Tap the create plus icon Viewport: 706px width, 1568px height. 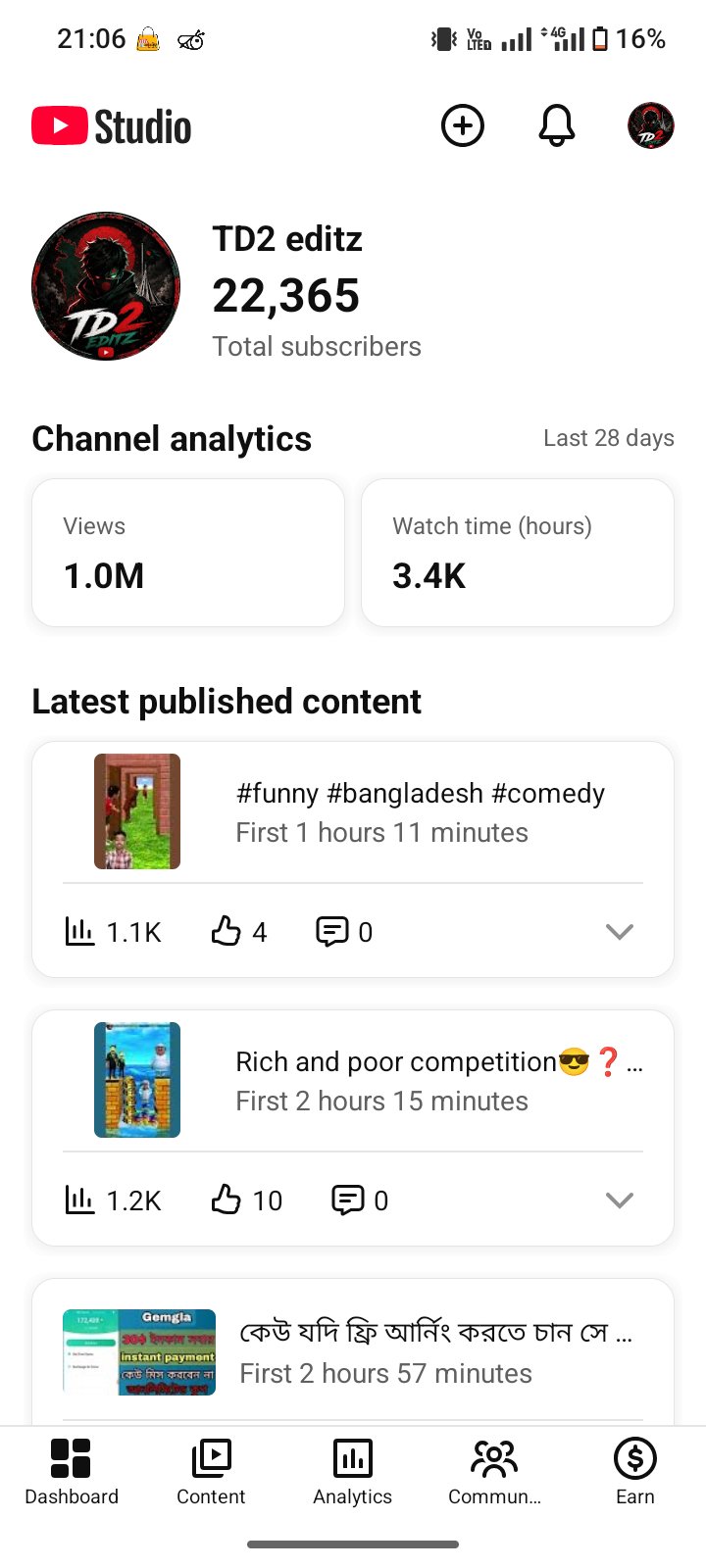(x=463, y=125)
